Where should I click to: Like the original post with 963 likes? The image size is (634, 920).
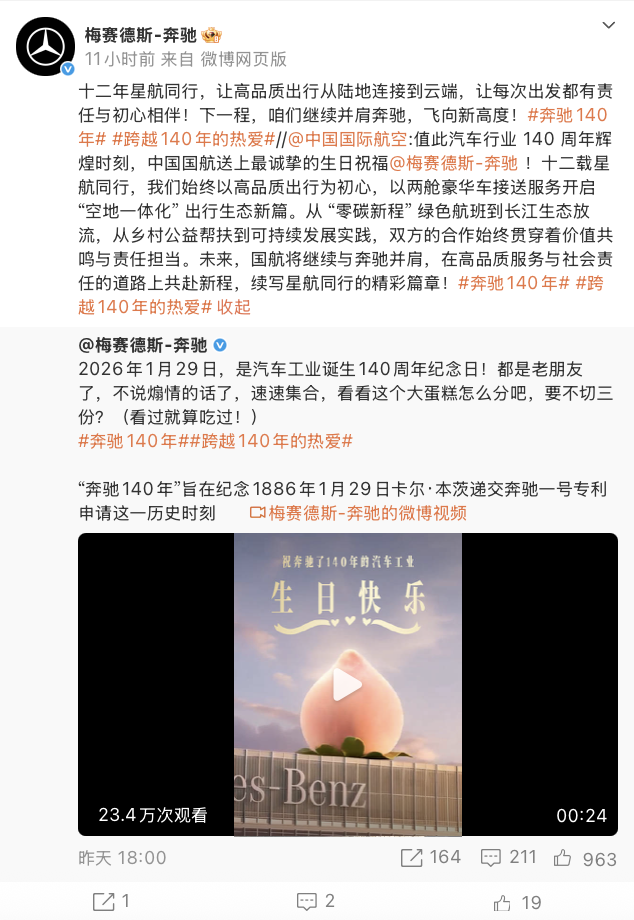coord(585,857)
